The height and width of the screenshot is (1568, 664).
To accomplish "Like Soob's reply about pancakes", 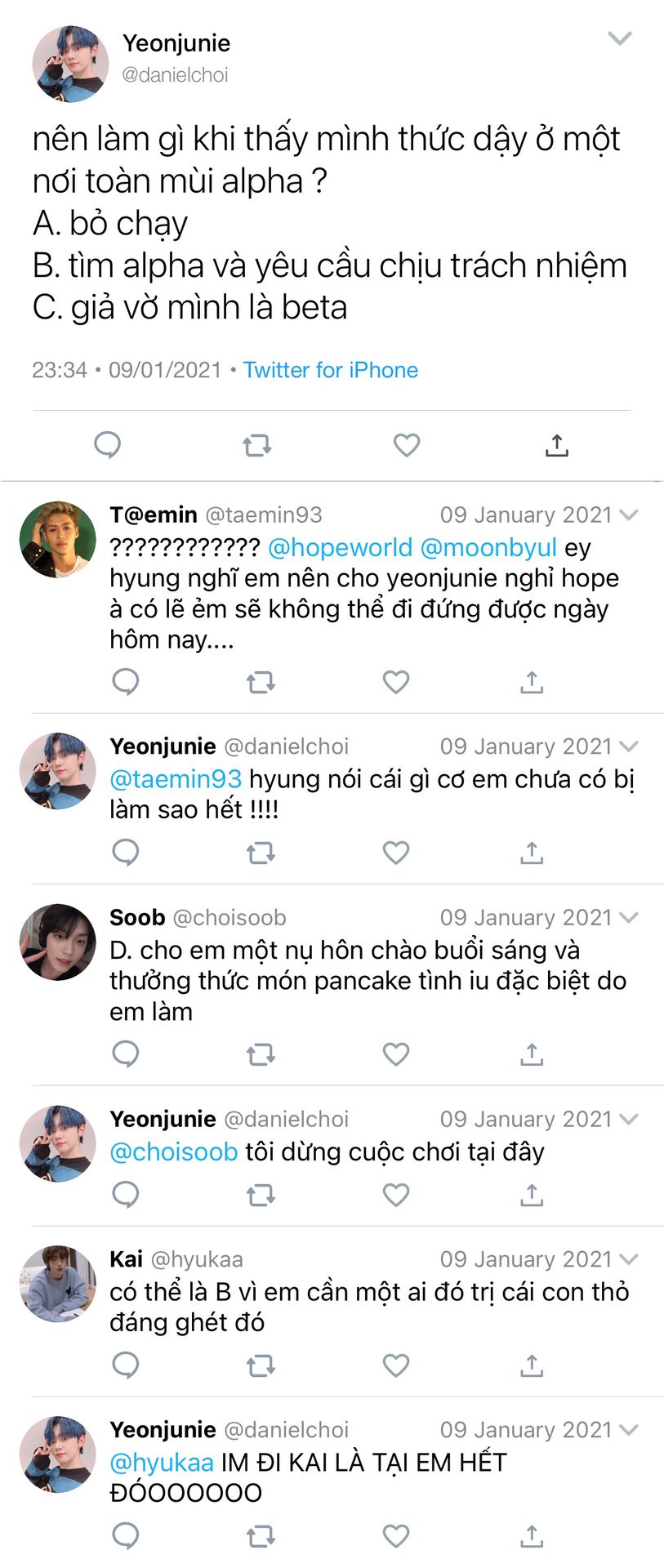I will point(396,1054).
